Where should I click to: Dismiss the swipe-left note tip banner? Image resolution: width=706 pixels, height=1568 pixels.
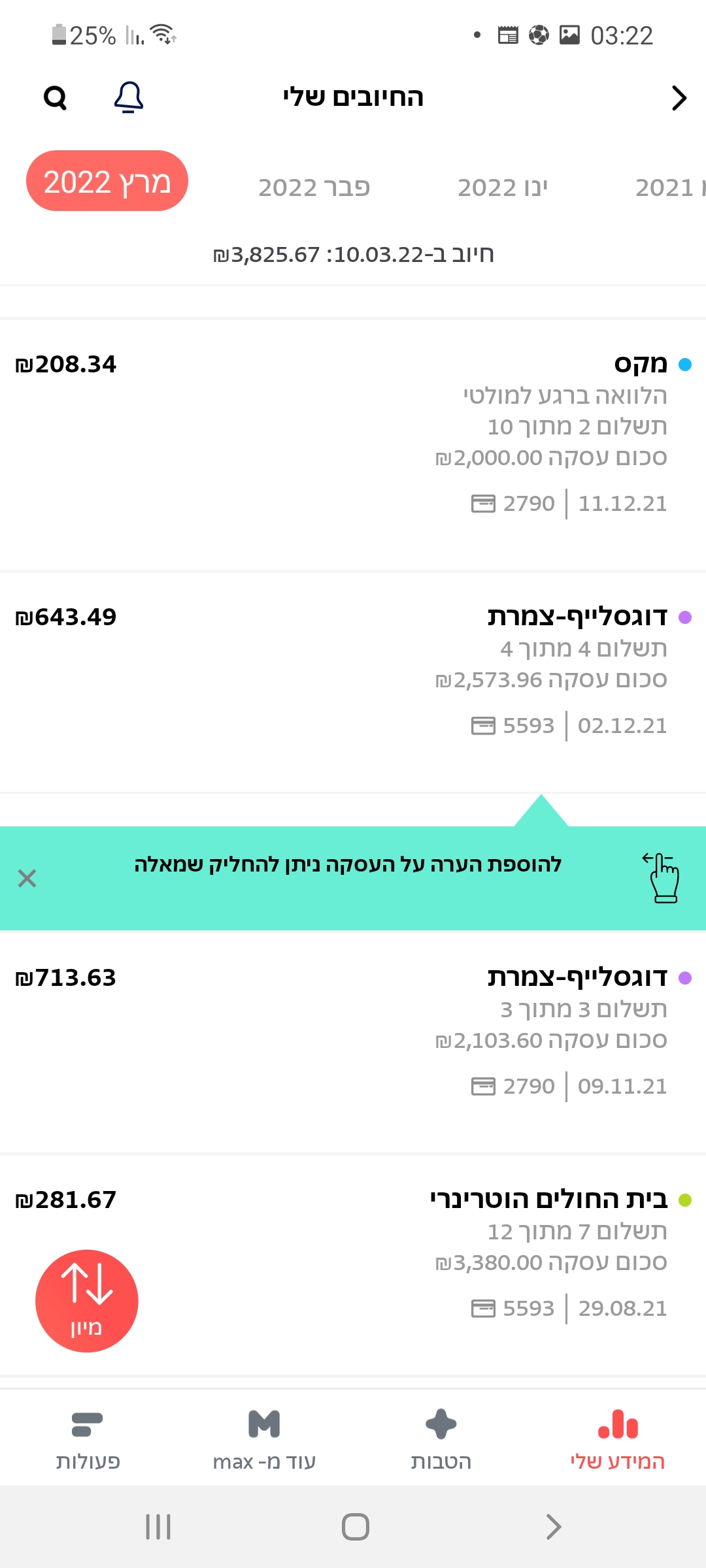(x=27, y=878)
